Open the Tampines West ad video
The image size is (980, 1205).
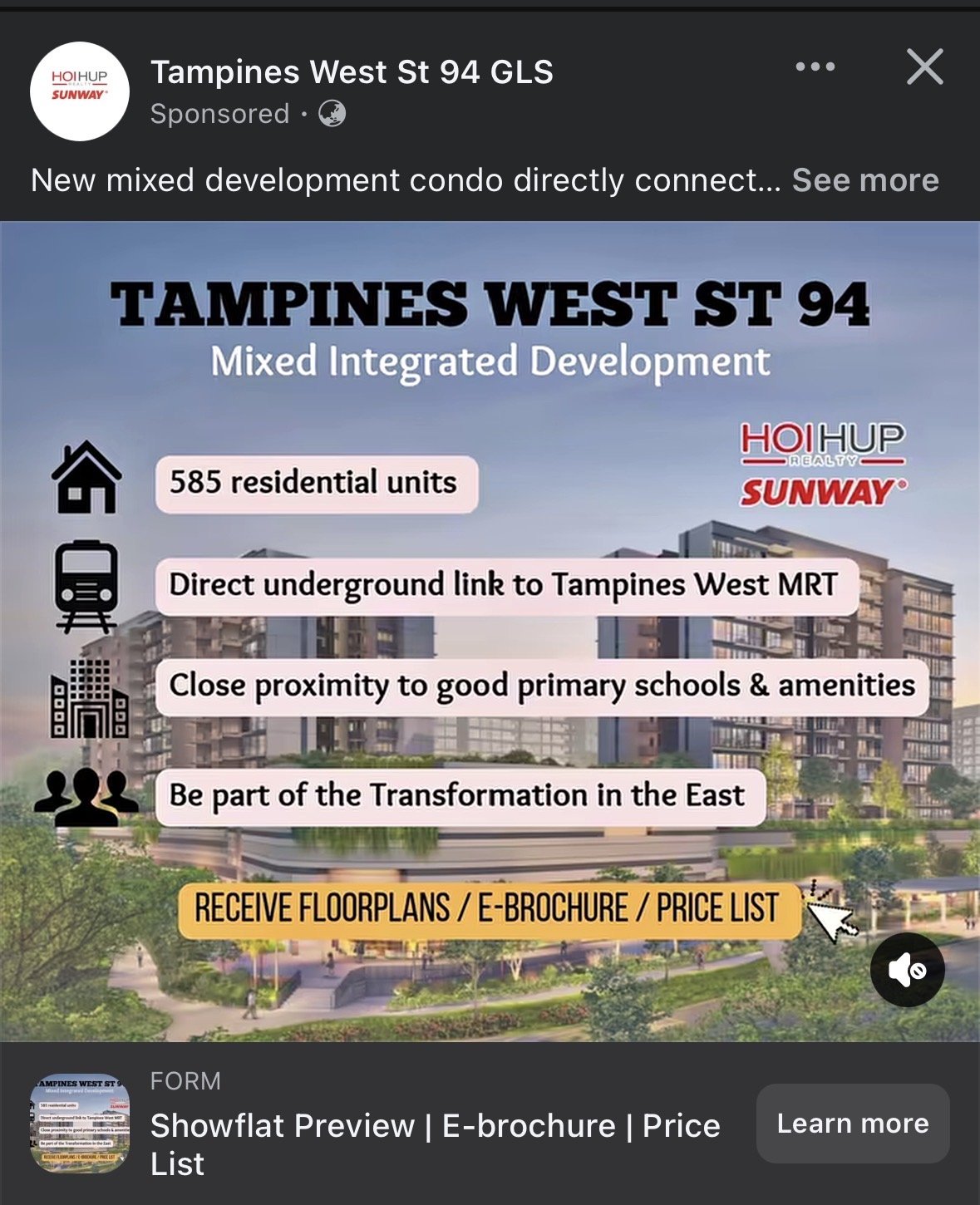tap(490, 632)
